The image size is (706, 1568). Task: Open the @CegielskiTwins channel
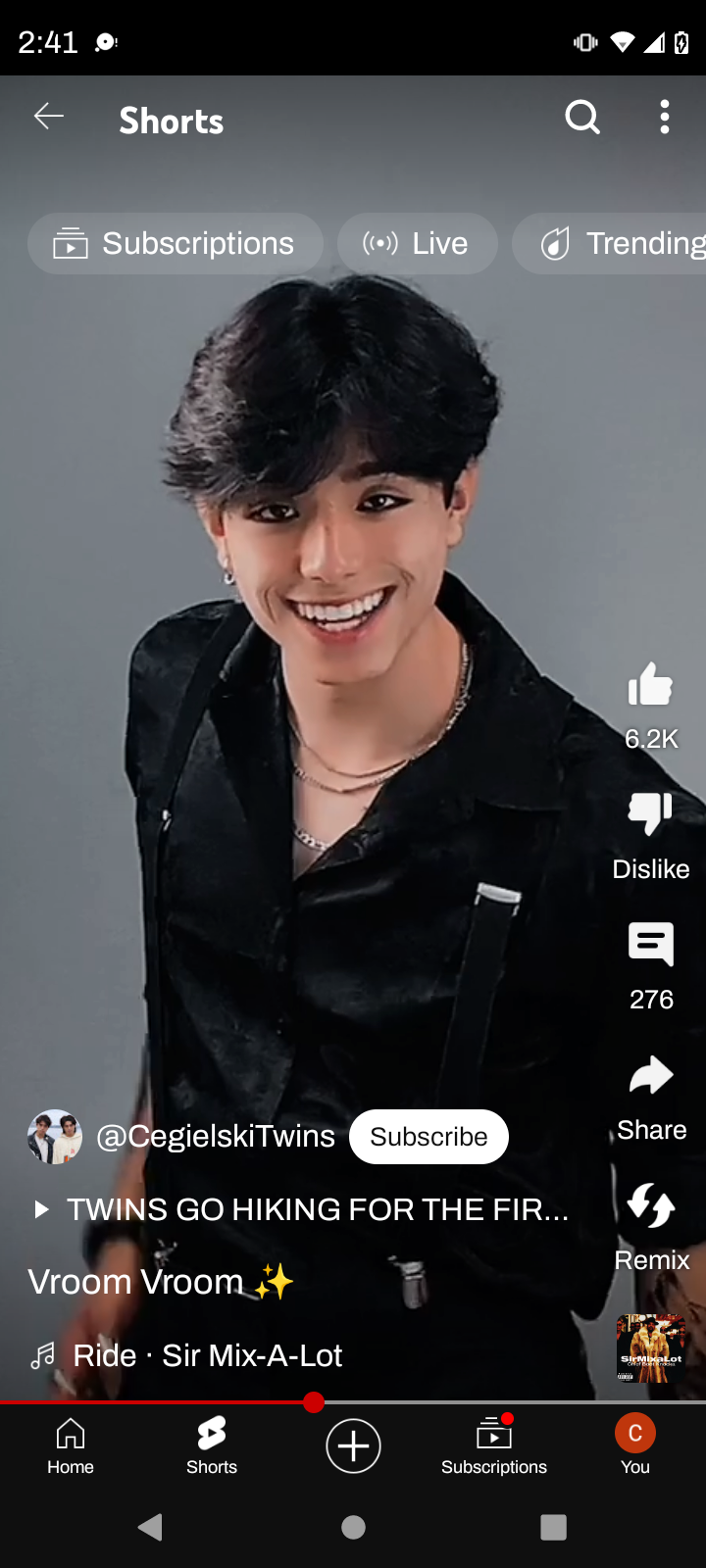215,1137
